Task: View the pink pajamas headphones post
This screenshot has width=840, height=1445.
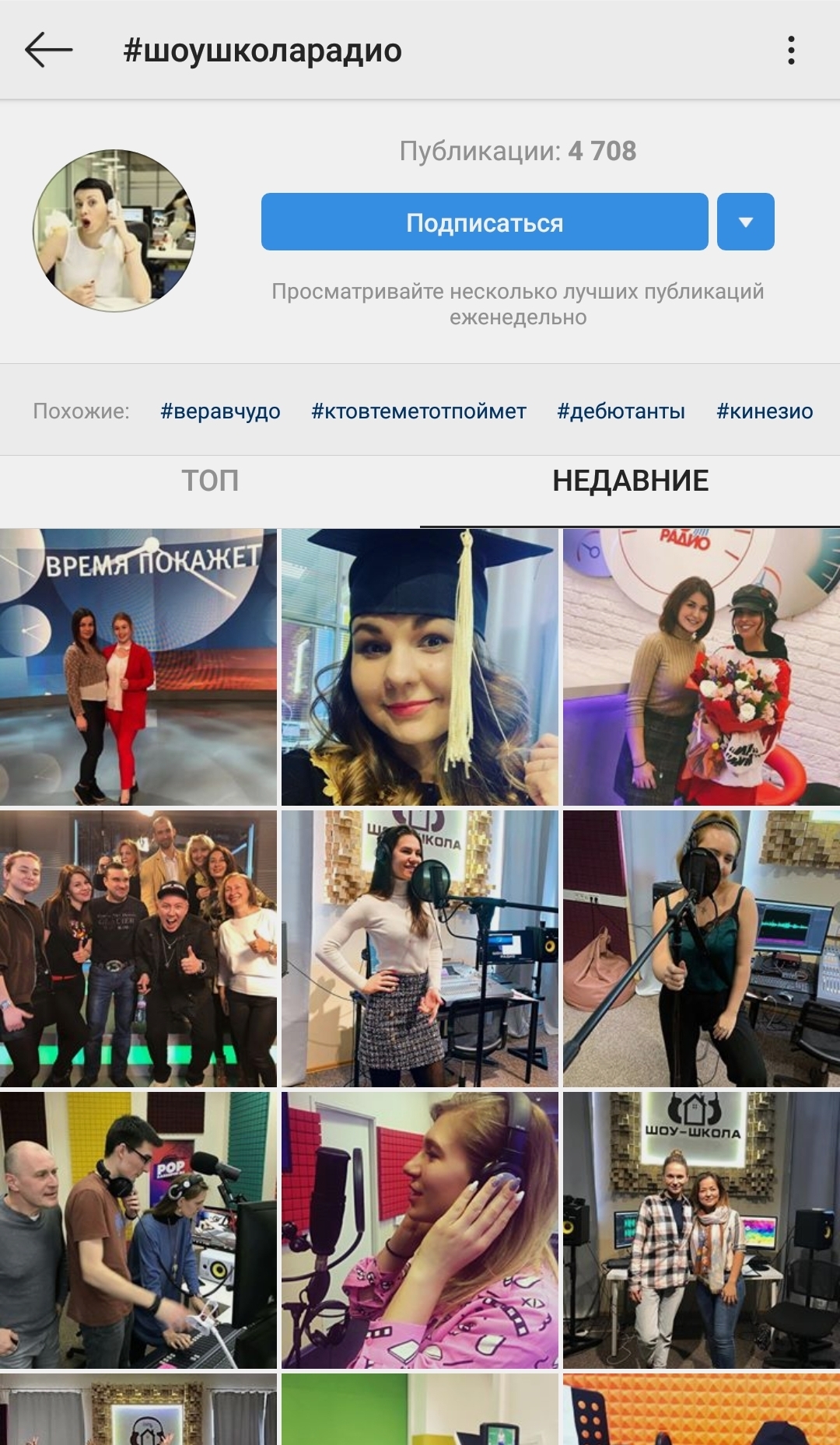Action: [x=420, y=1230]
